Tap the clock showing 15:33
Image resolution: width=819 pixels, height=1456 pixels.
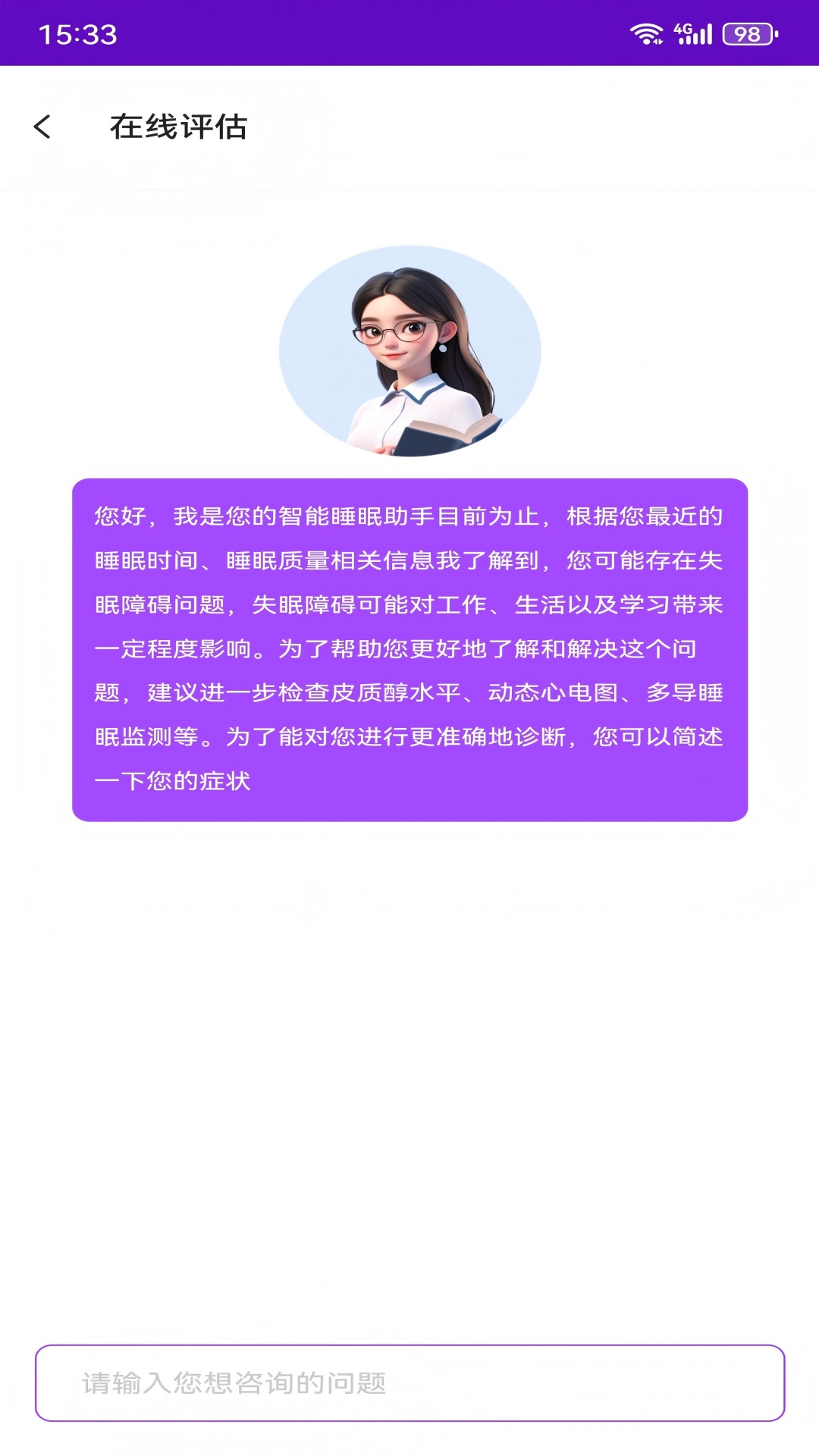[78, 33]
